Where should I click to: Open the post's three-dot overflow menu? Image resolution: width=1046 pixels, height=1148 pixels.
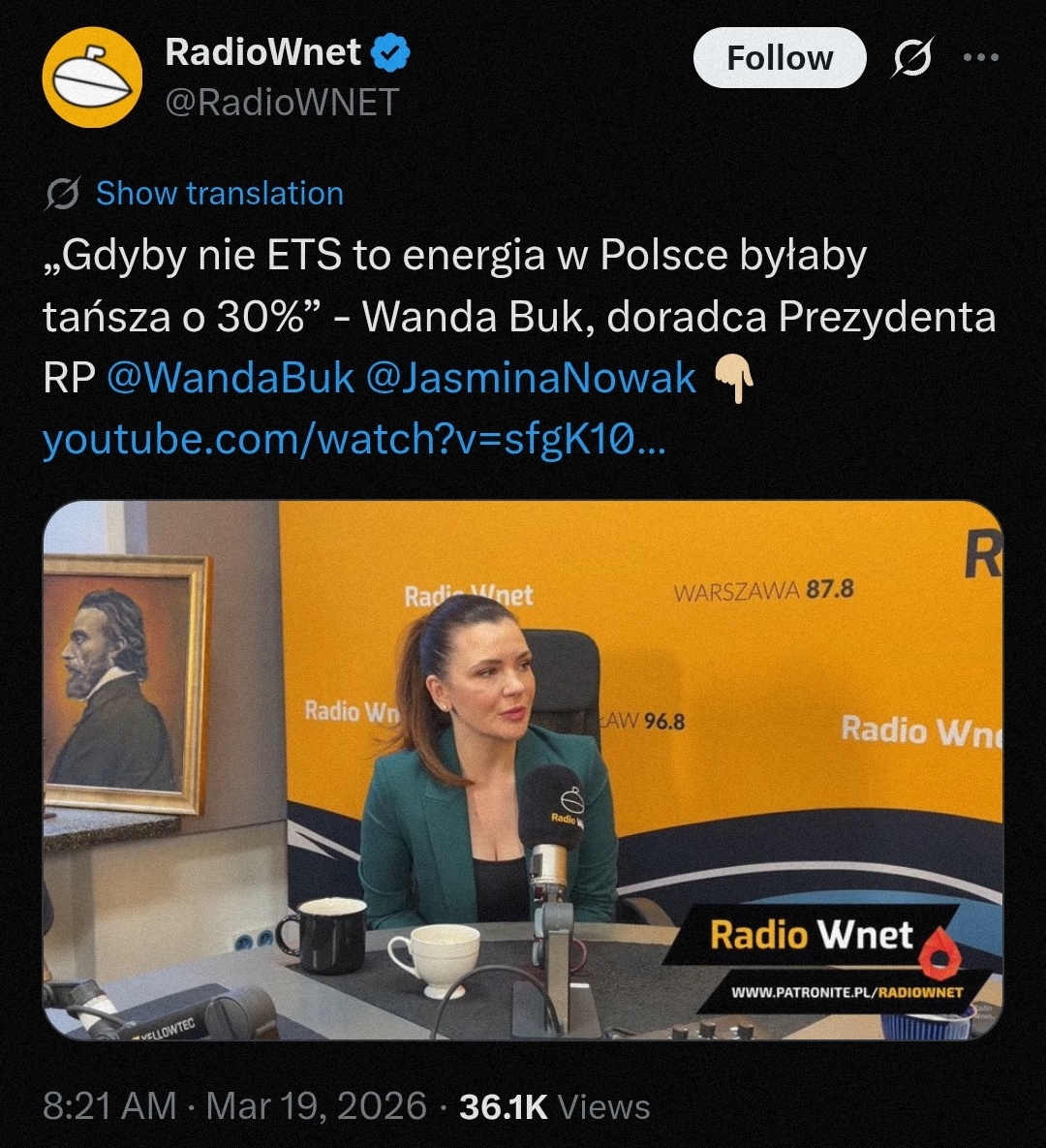click(x=980, y=58)
